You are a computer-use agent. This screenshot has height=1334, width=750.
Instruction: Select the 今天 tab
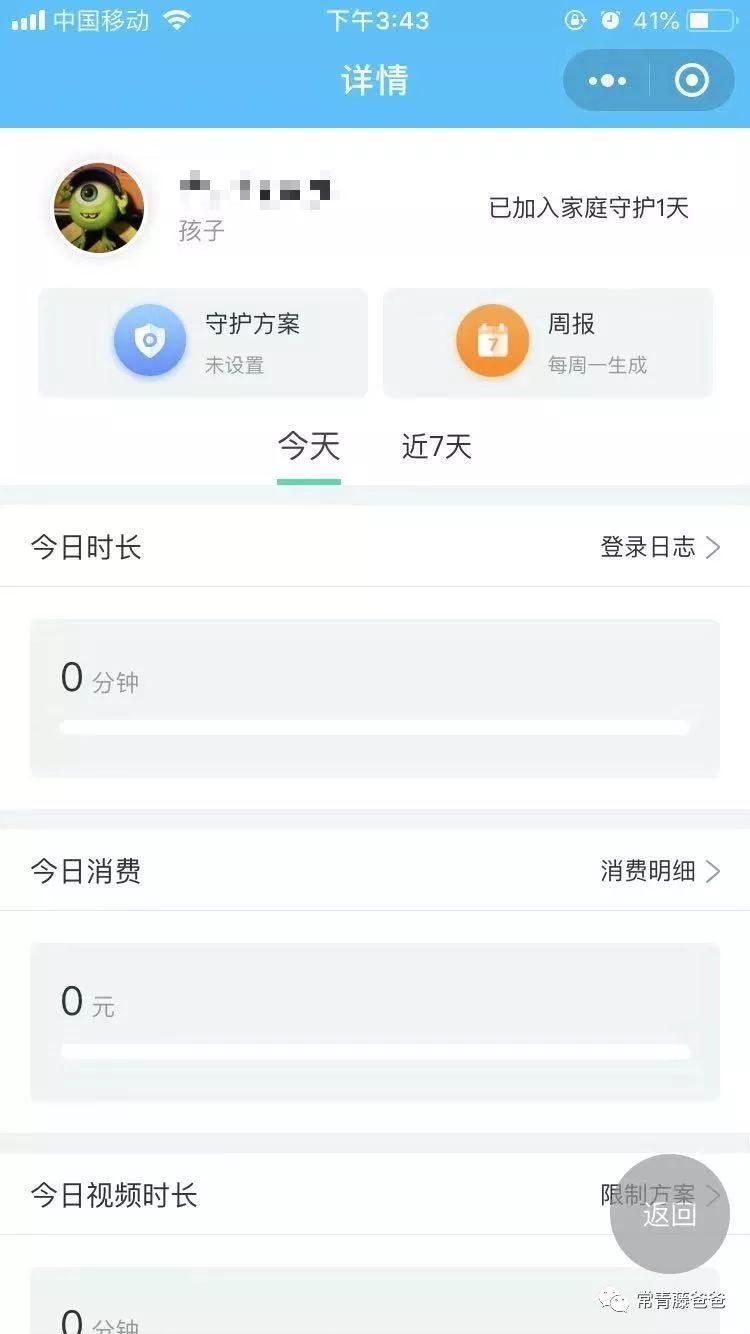click(x=309, y=447)
